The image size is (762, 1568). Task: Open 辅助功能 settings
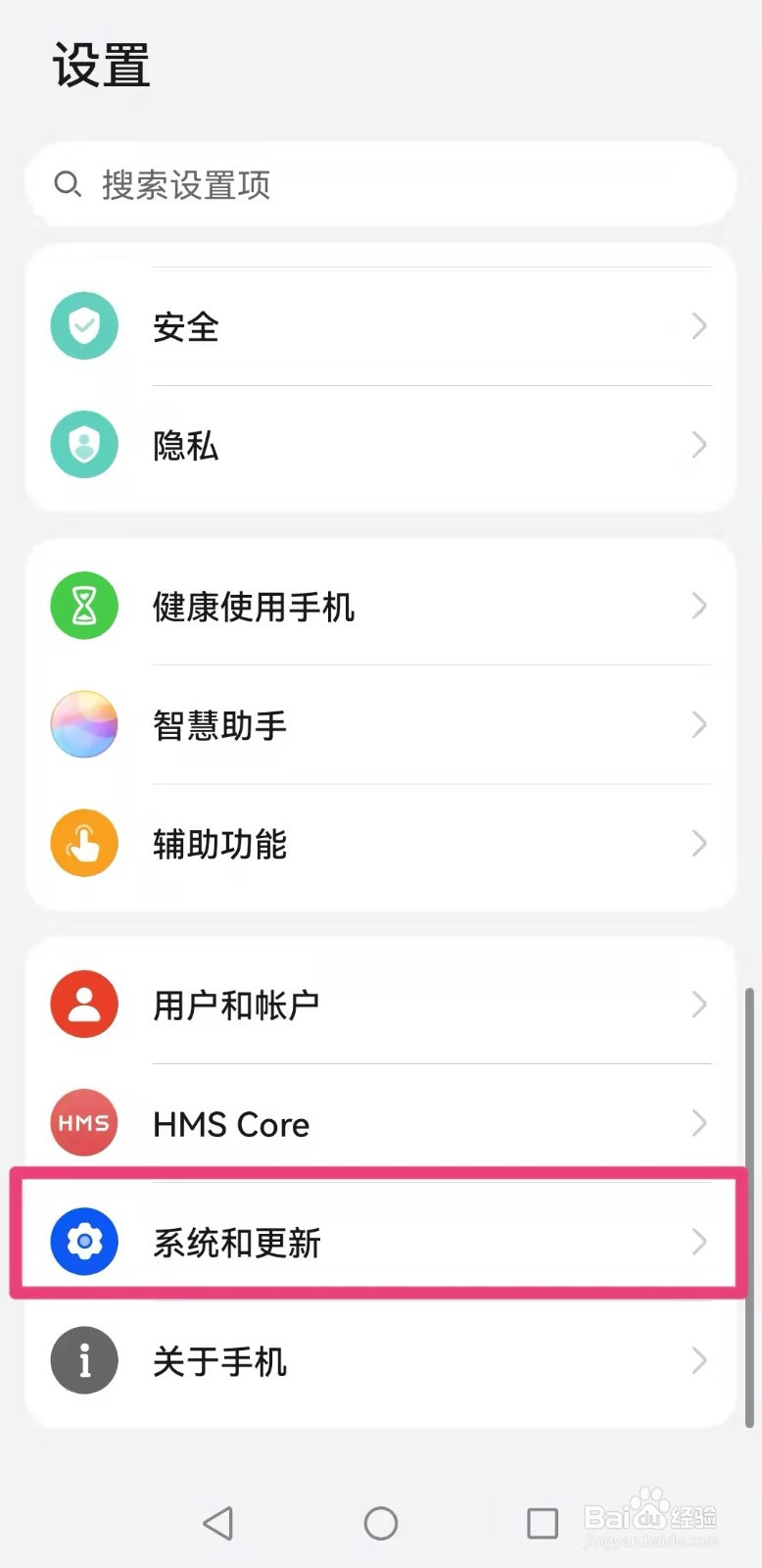click(380, 844)
